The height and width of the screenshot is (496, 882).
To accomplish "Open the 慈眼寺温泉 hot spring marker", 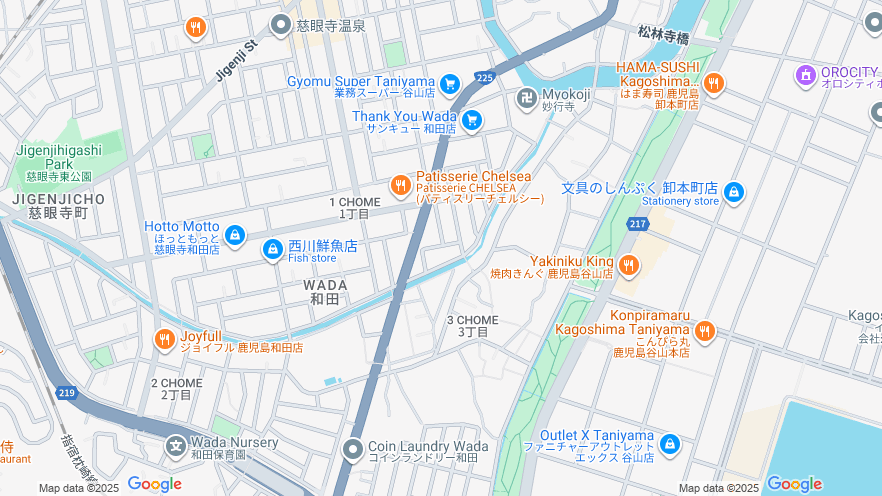I will tap(282, 26).
